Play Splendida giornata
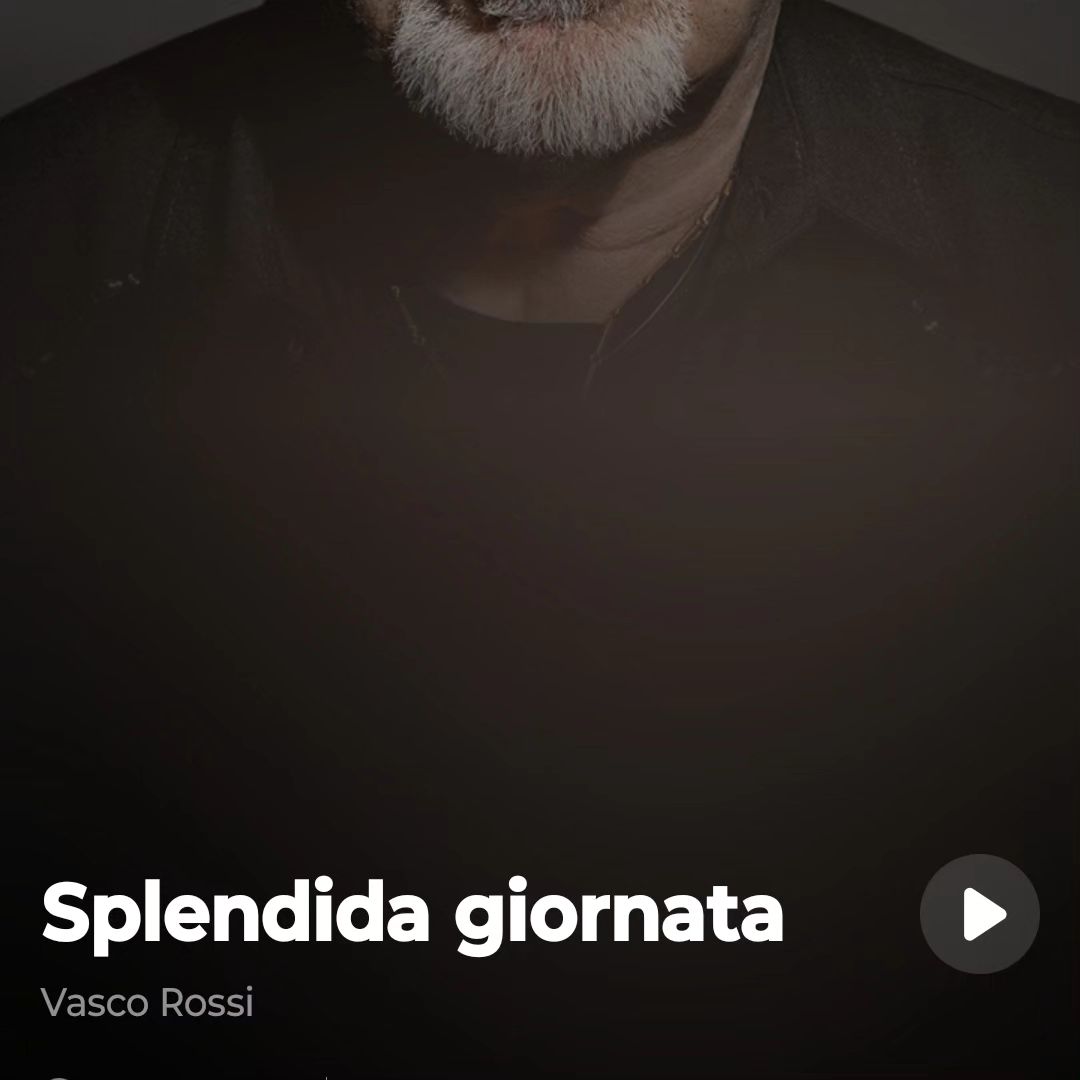 pyautogui.click(x=980, y=914)
